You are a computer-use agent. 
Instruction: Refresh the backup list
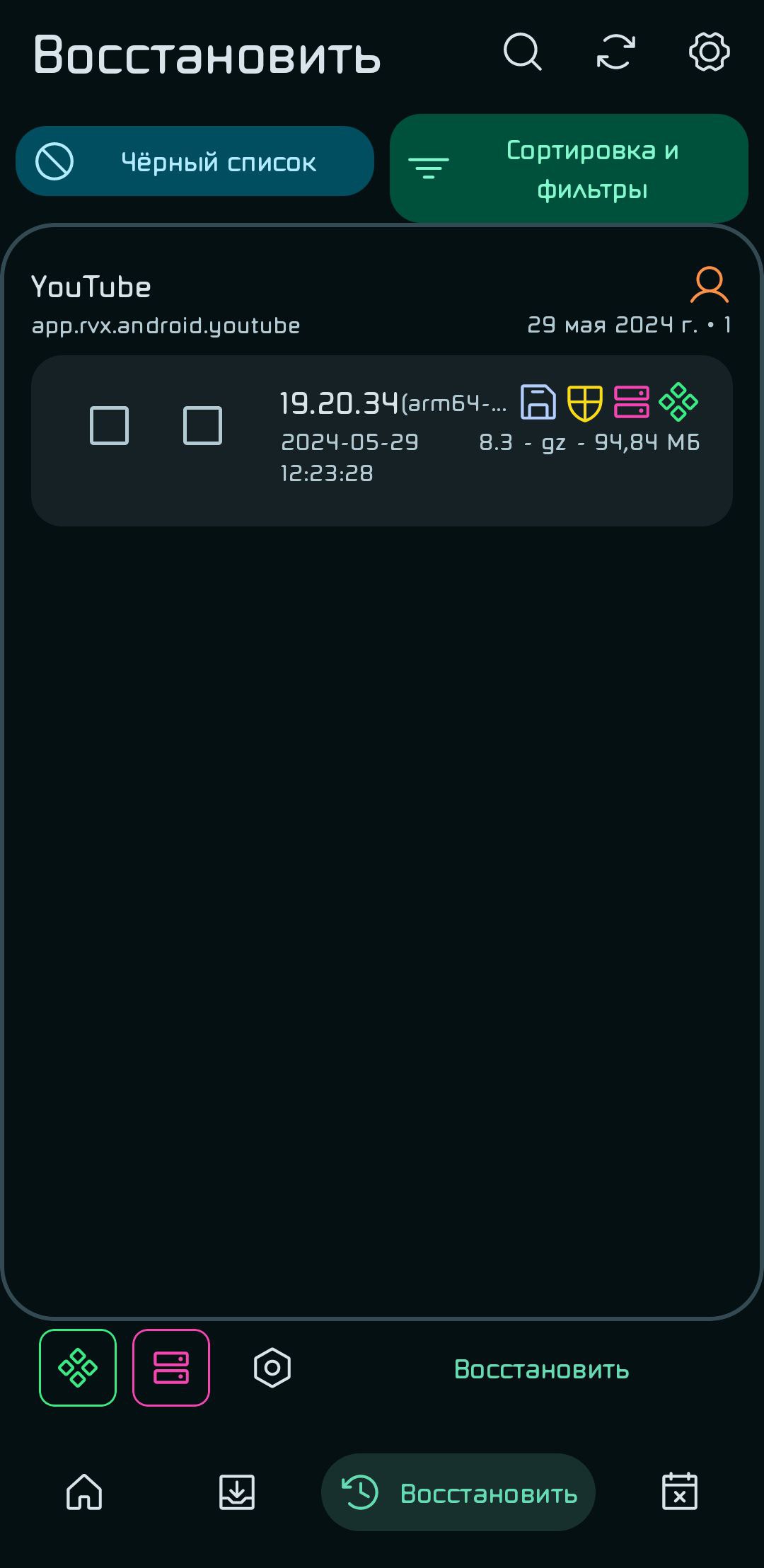pyautogui.click(x=615, y=52)
